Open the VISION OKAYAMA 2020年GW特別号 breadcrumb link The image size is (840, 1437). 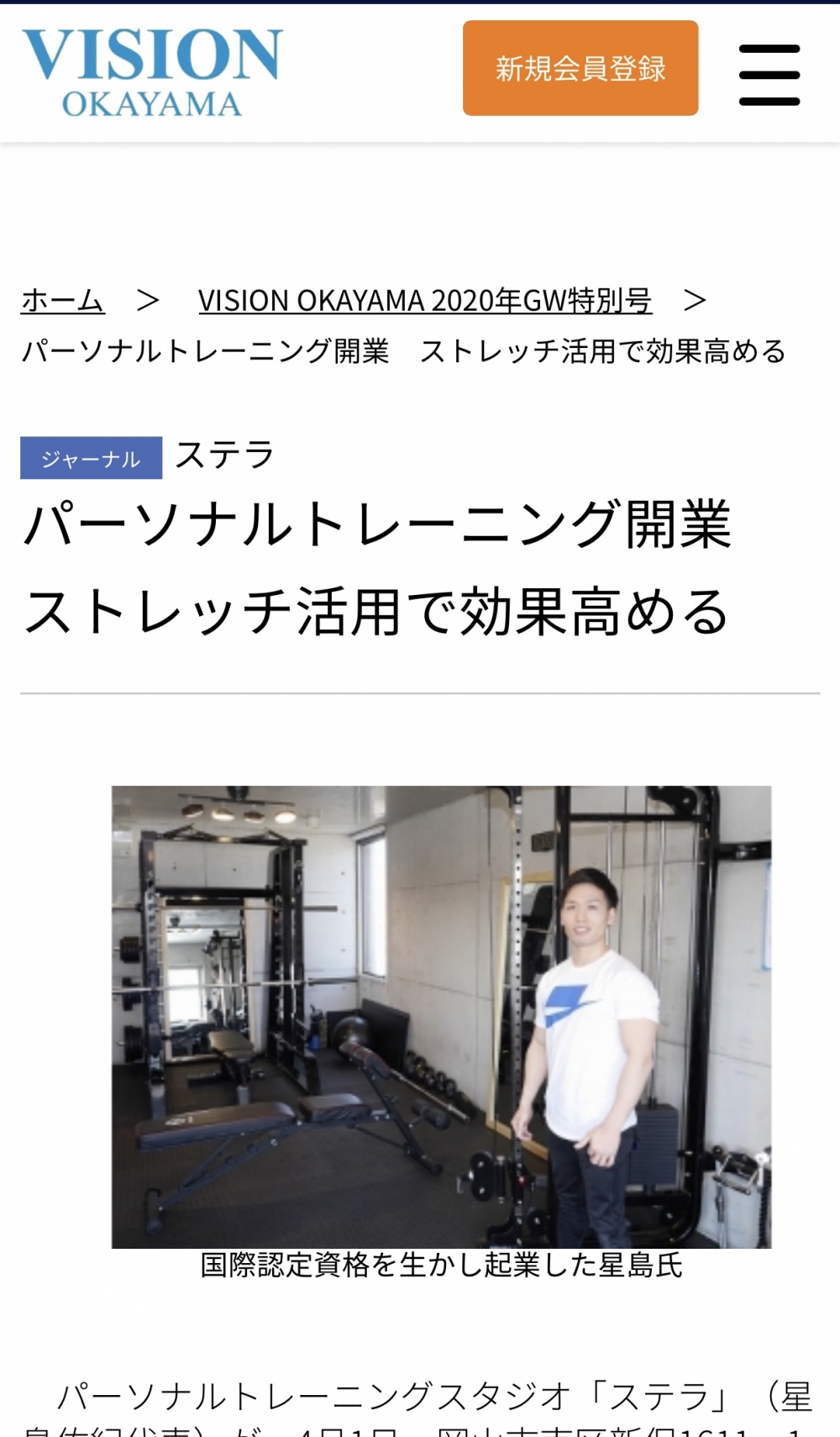point(425,300)
